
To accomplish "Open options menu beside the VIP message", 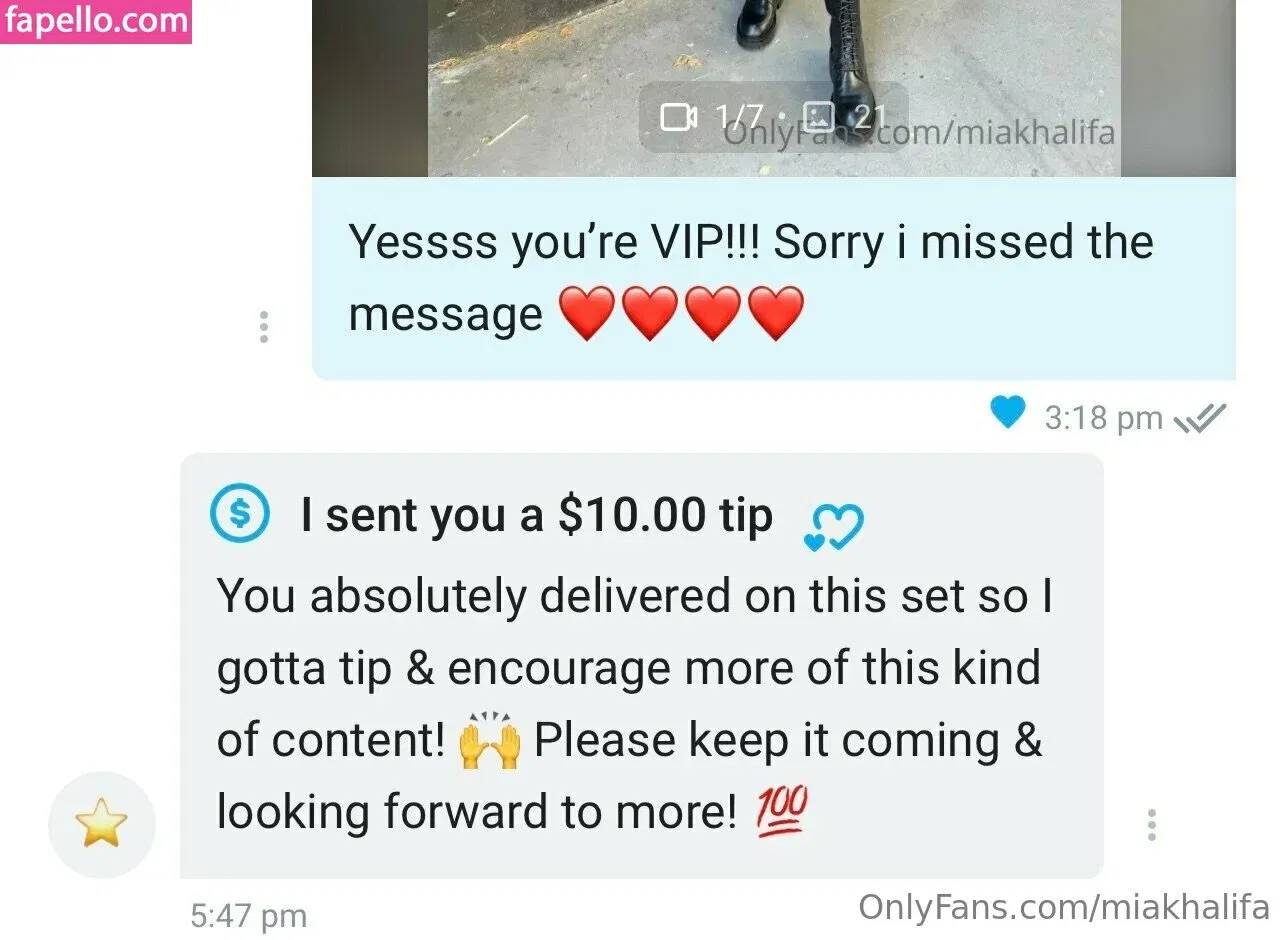I will click(x=263, y=327).
